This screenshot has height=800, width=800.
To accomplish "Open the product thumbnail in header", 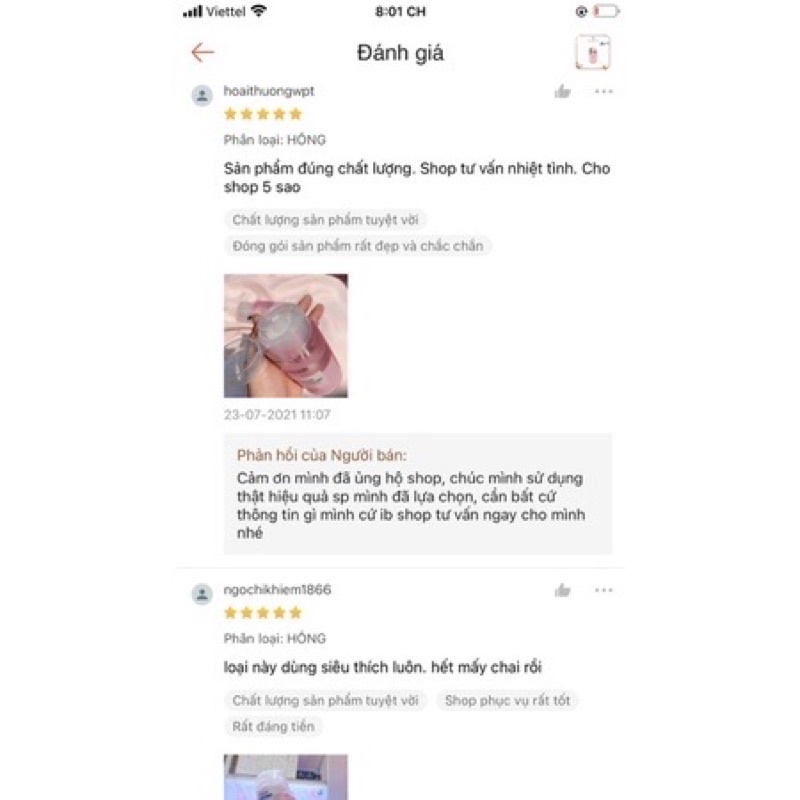I will [593, 52].
